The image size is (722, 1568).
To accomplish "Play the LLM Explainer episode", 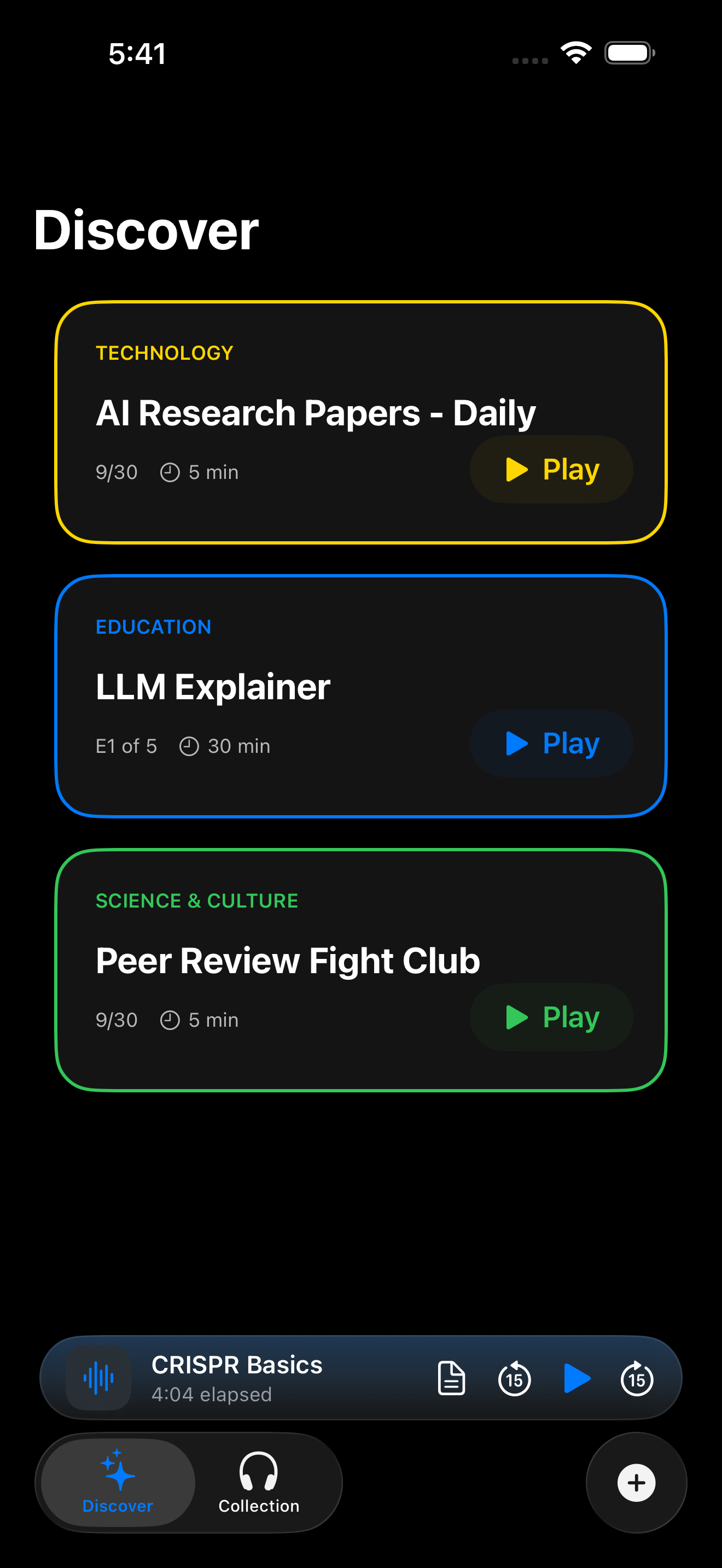I will (x=551, y=743).
